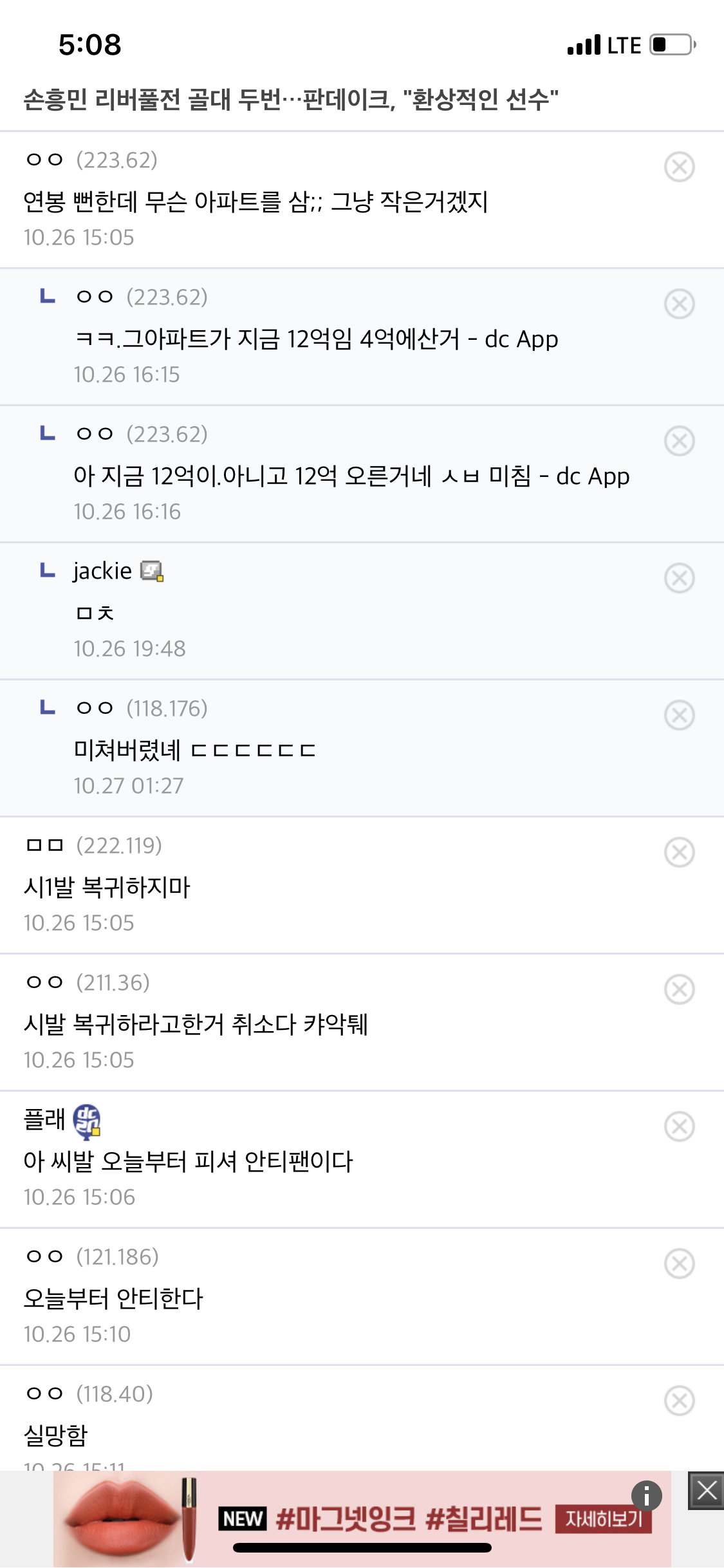Open jackie's user profile

point(103,571)
